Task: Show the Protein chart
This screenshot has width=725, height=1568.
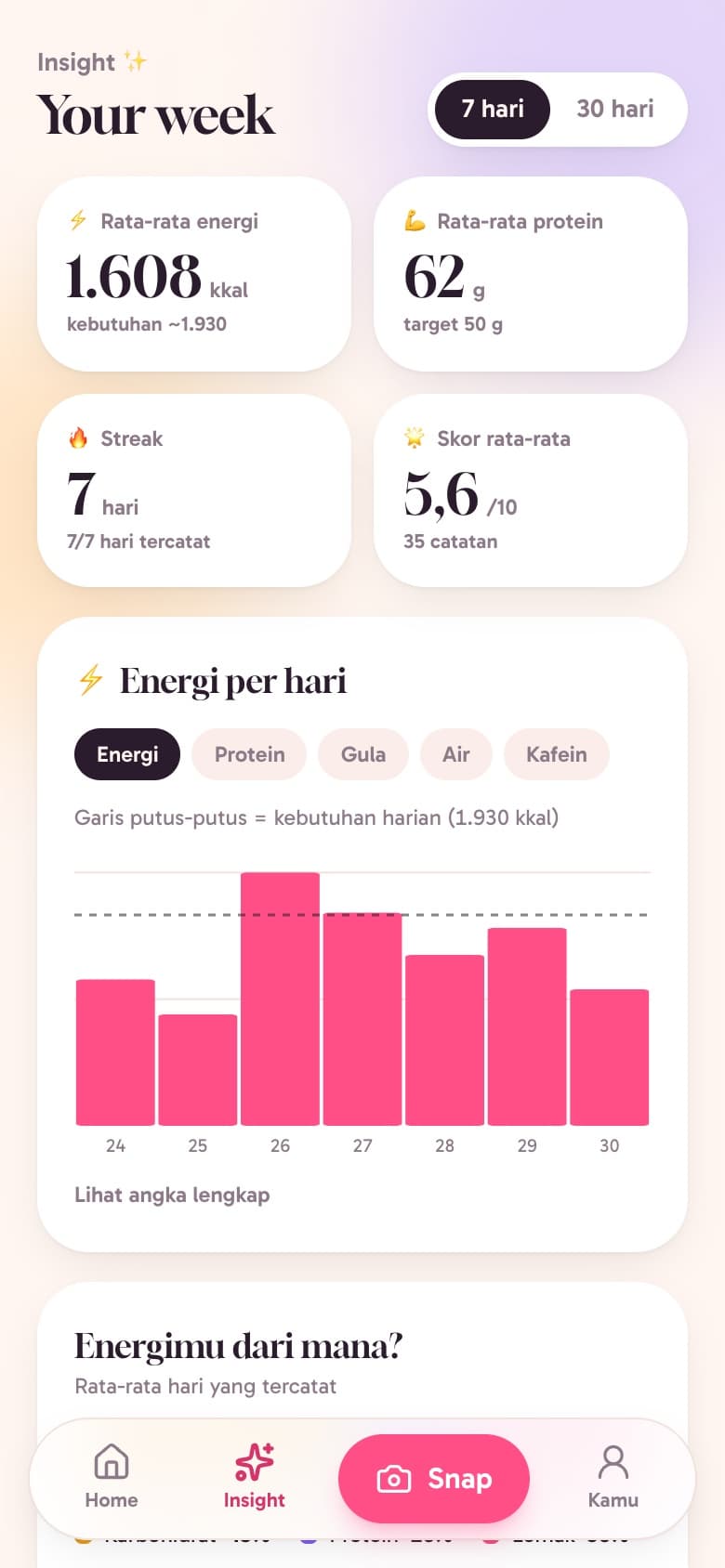Action: [x=250, y=754]
